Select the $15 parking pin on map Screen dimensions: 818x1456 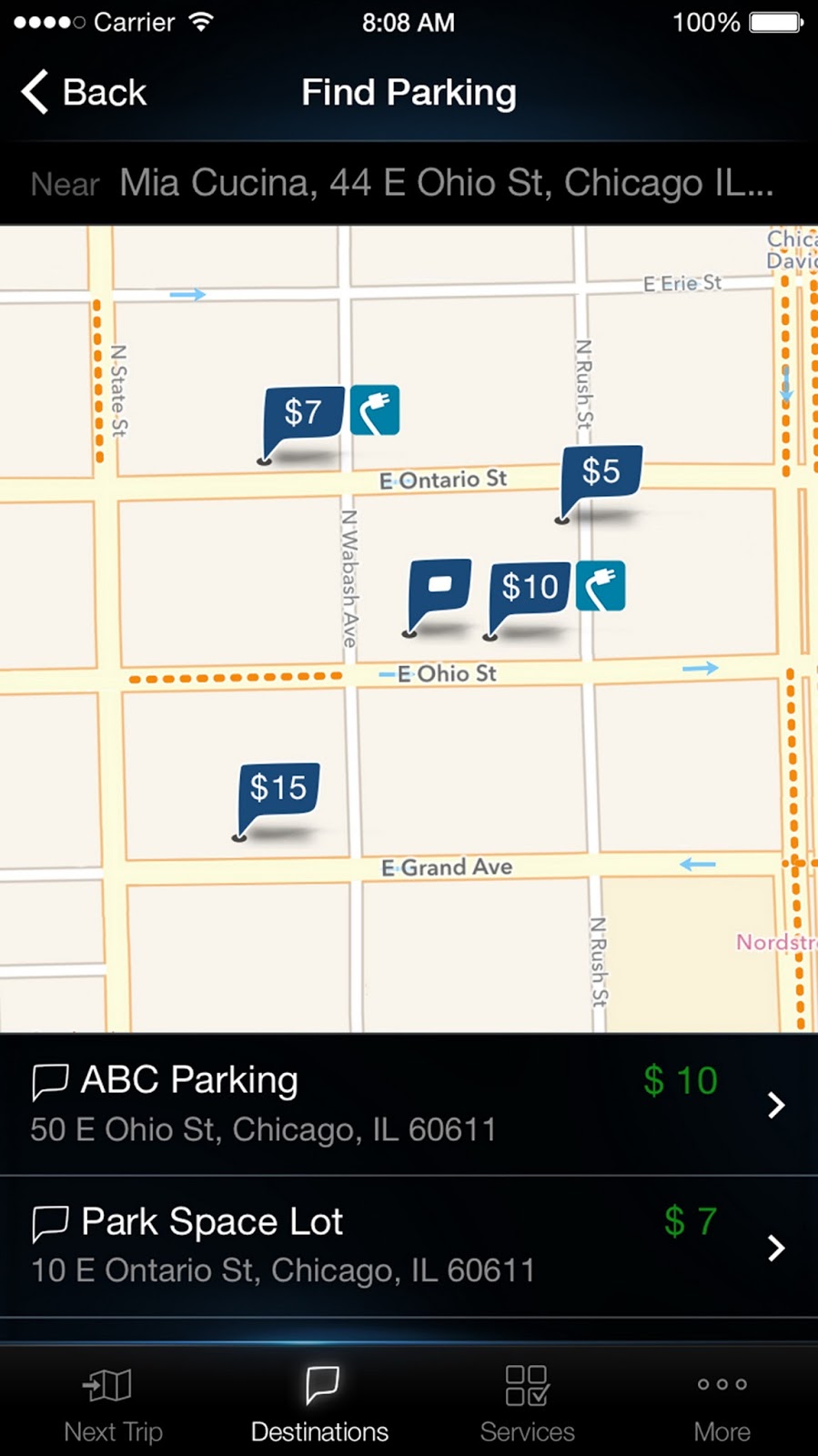click(278, 788)
